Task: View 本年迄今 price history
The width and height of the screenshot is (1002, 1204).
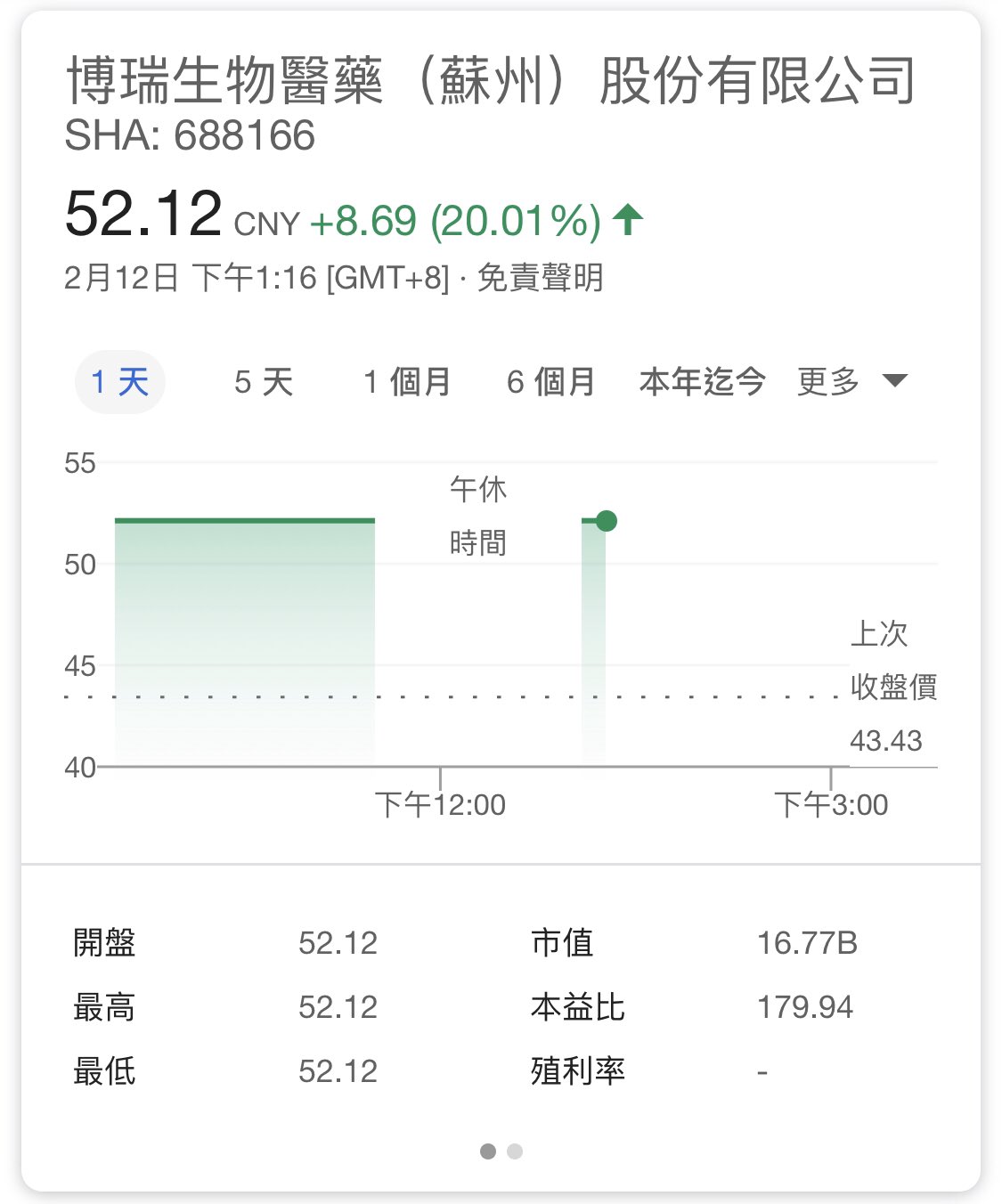Action: (702, 382)
